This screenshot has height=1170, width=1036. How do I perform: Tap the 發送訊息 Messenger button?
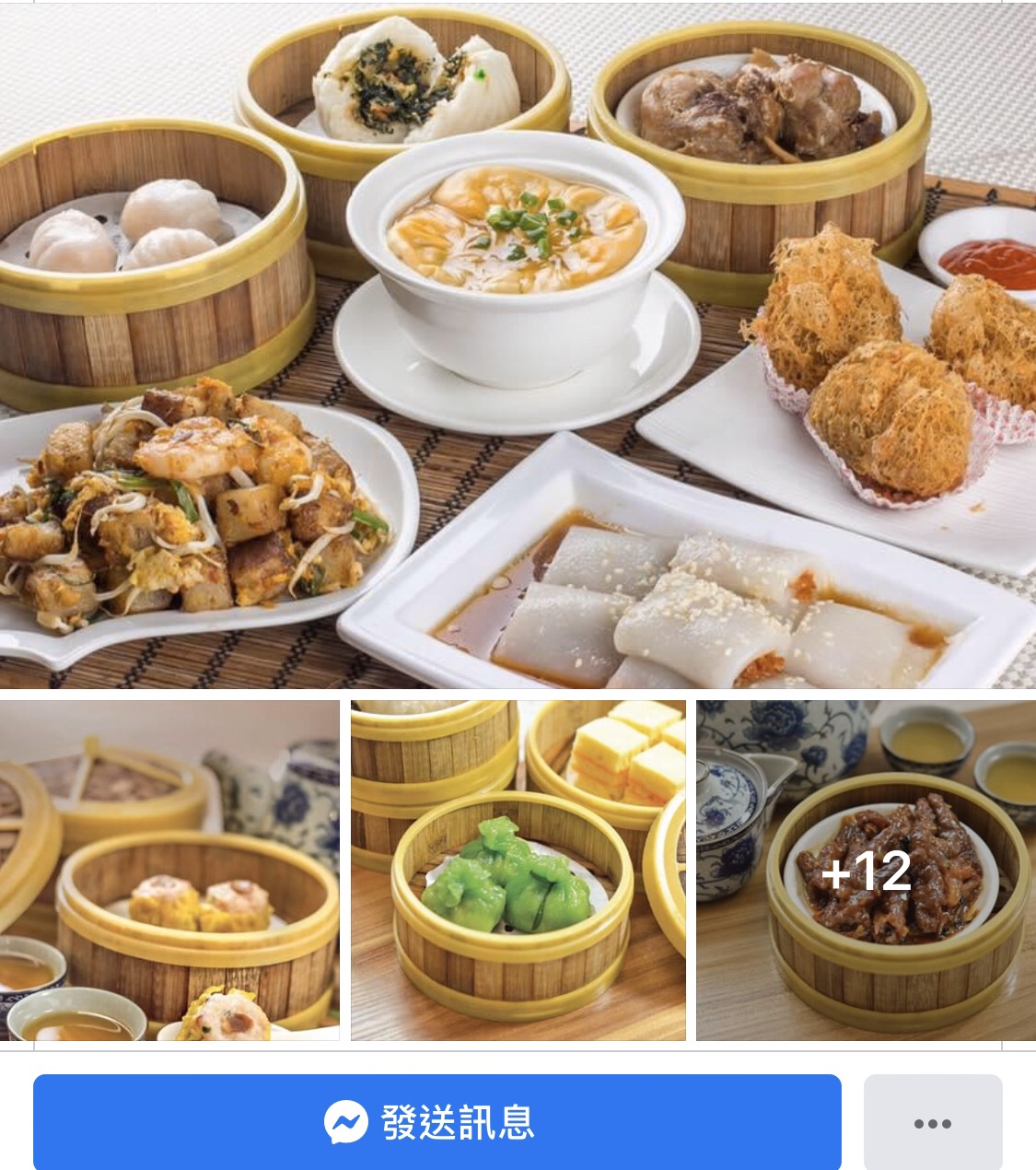(437, 1122)
